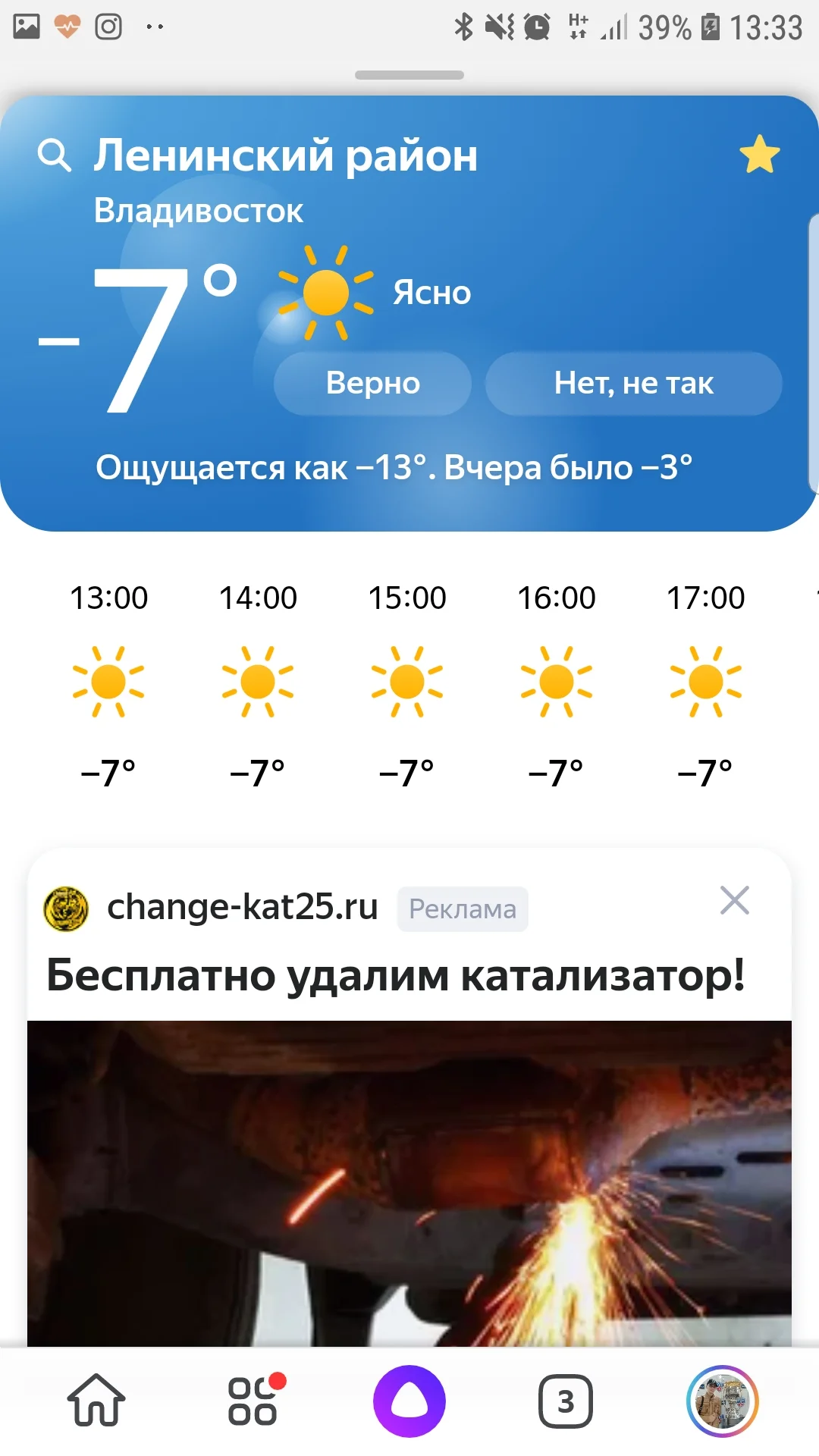Tap the weather icon for the 15:00 hour
Viewport: 819px width, 1456px height.
[x=407, y=682]
